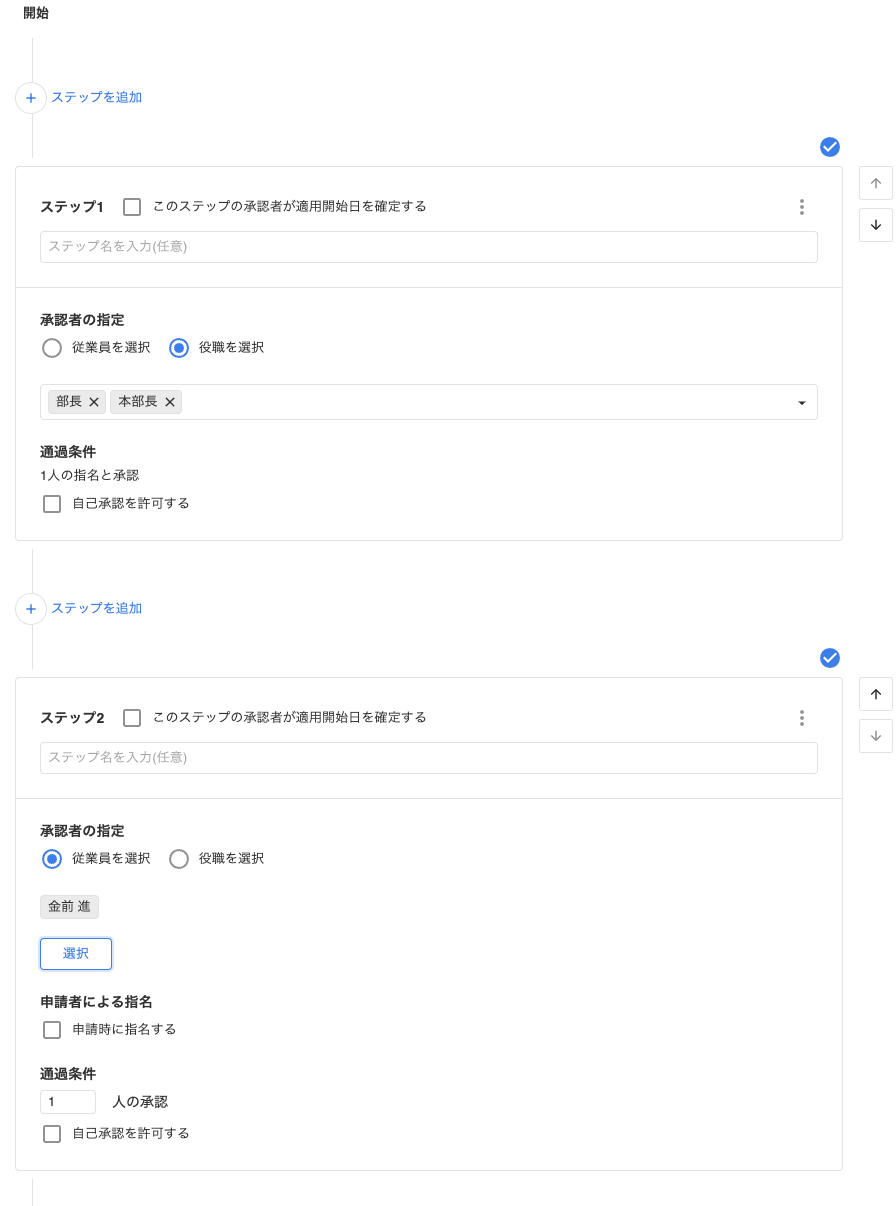Add a step between ステップ1 and ステップ2

[x=31, y=609]
